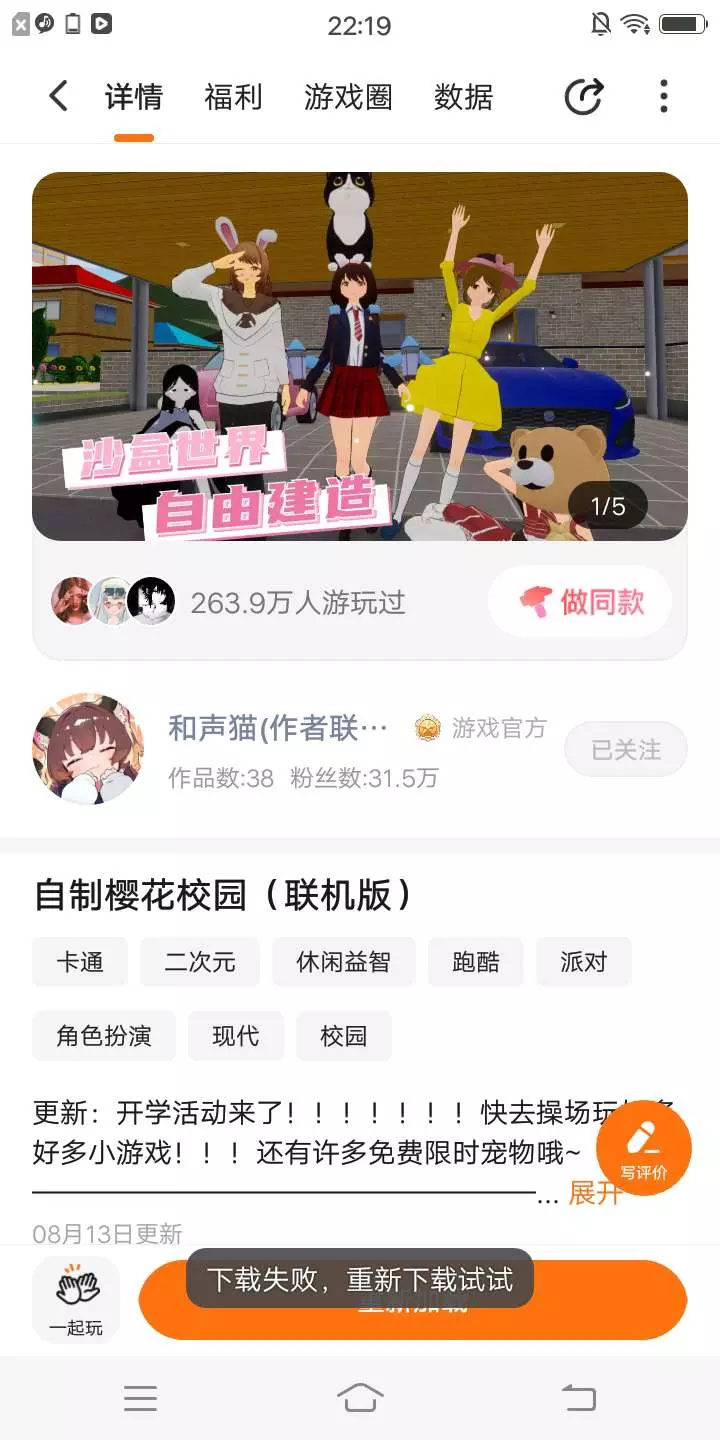The image size is (720, 1440).
Task: Open the 数据 tab
Action: pos(463,97)
